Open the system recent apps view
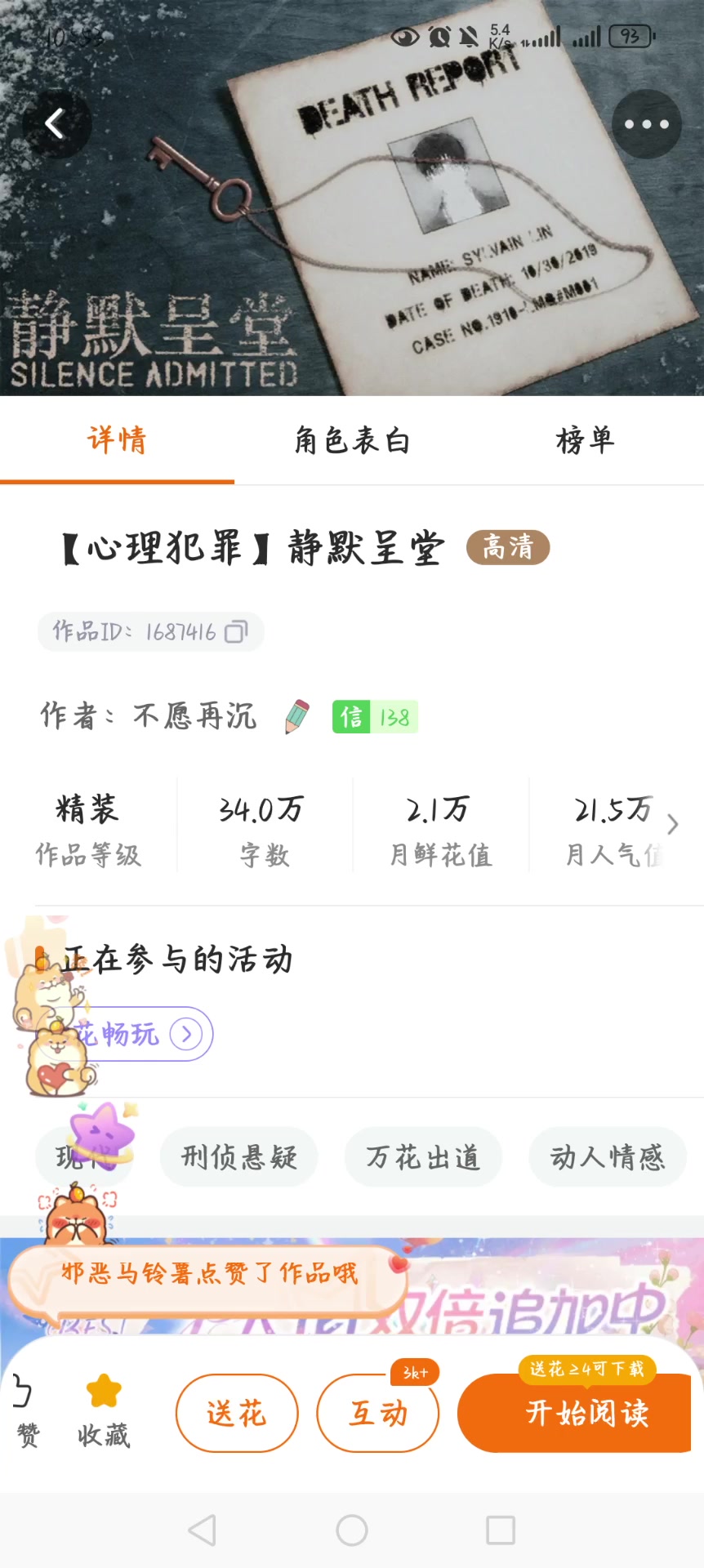 pos(500,1530)
